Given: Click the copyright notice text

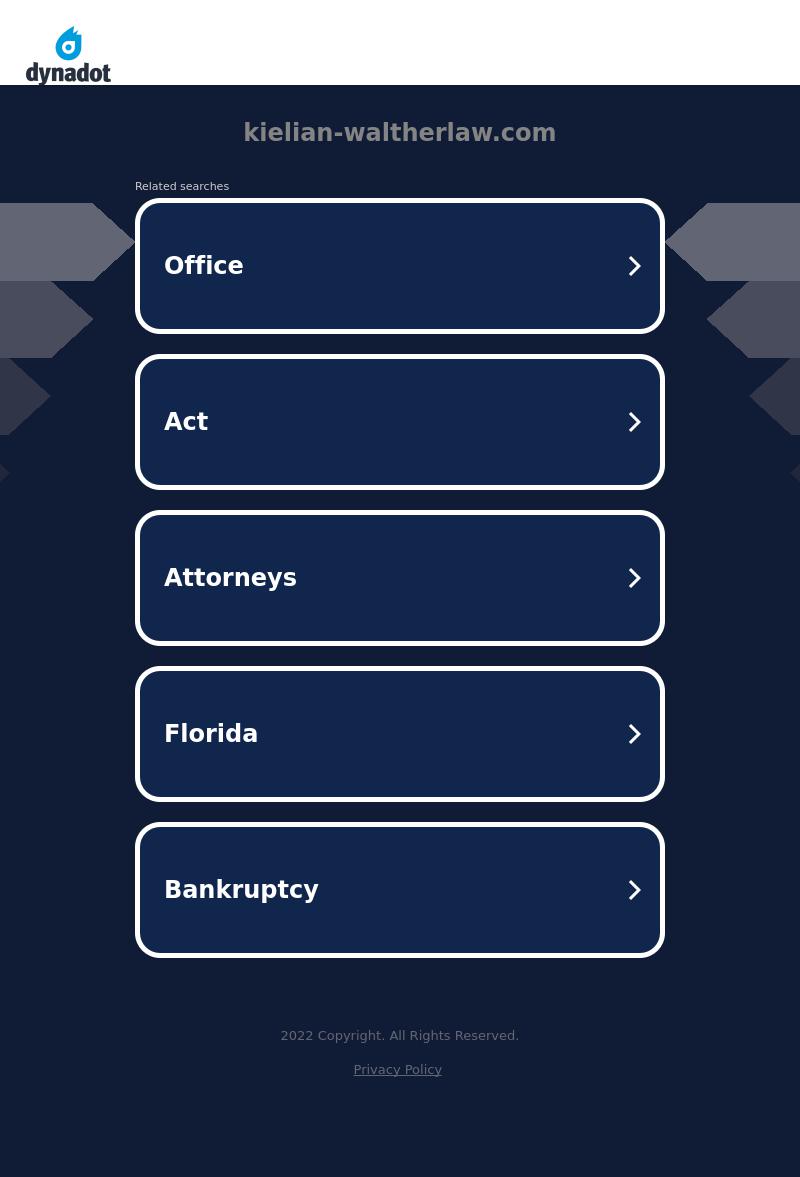Looking at the screenshot, I should click(399, 1035).
